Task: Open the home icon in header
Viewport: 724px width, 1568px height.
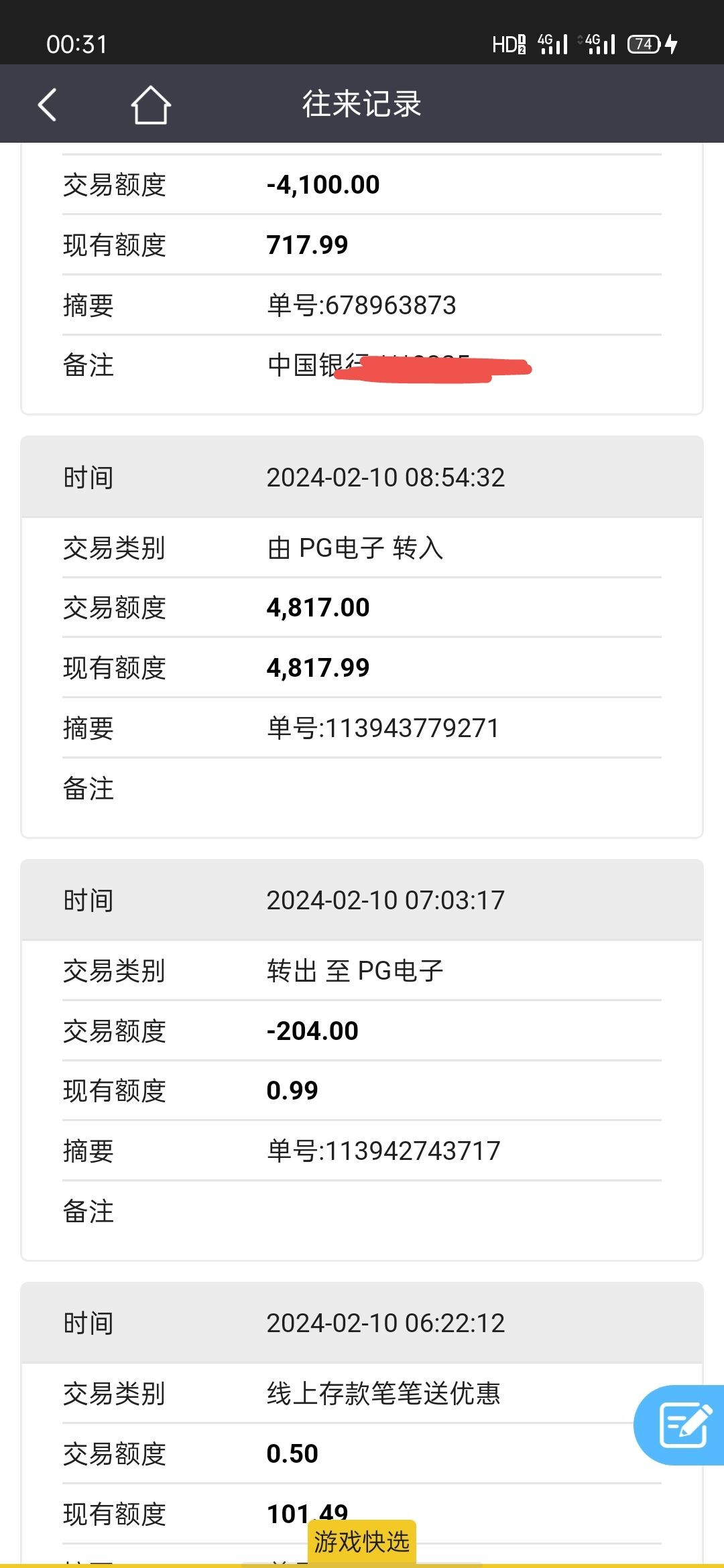Action: pyautogui.click(x=150, y=105)
